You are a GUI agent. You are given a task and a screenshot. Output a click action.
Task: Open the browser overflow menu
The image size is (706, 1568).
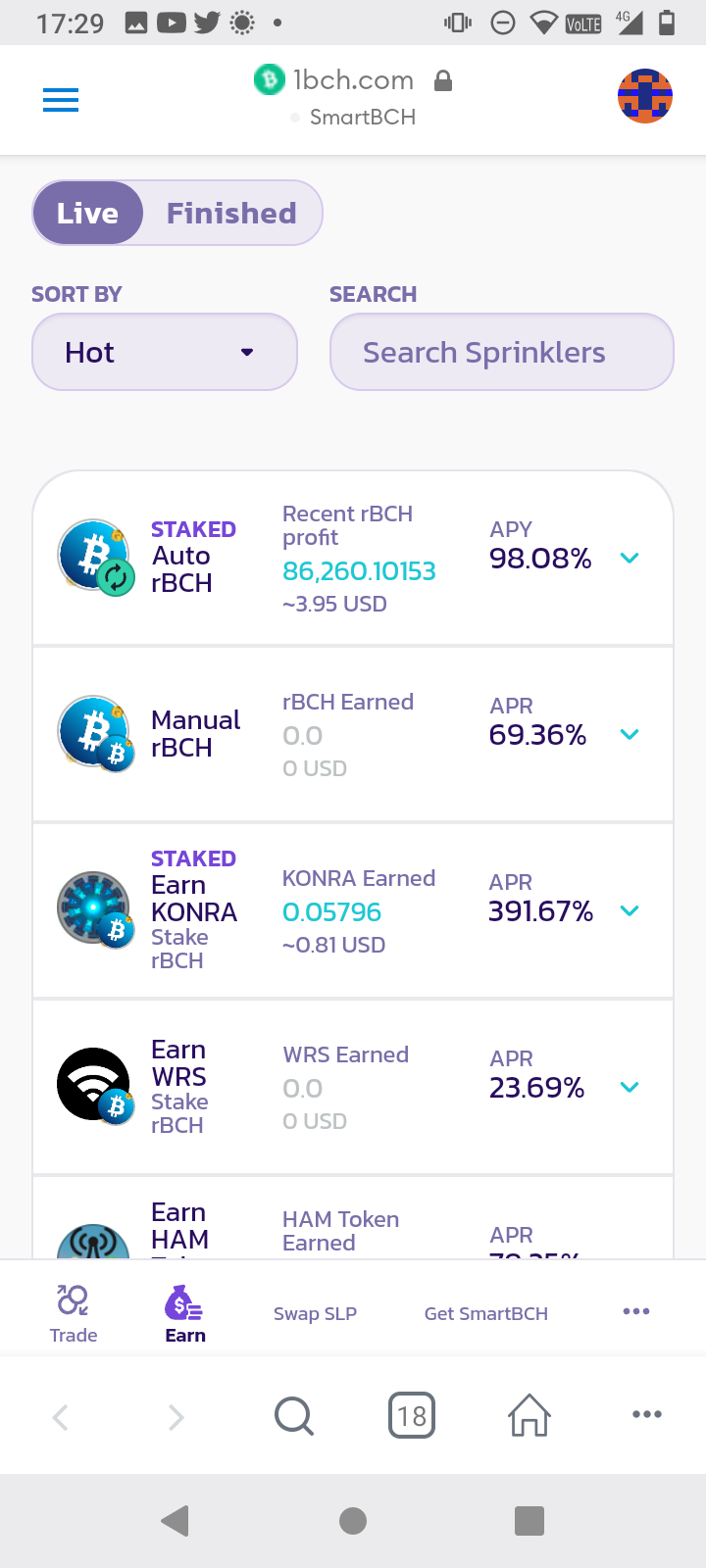pos(647,1414)
